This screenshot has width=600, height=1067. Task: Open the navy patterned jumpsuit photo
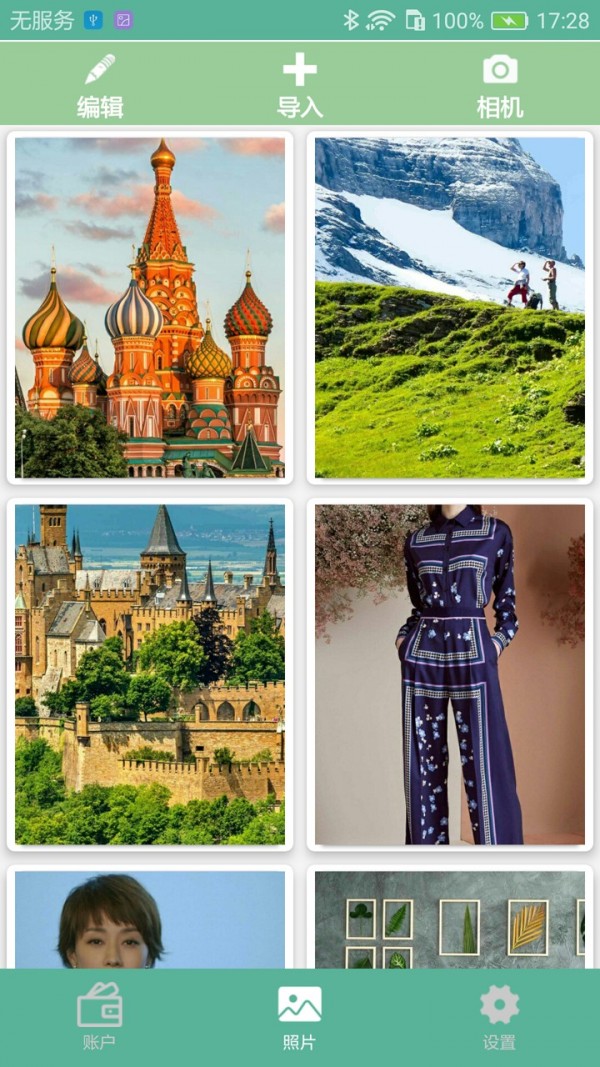[x=450, y=675]
